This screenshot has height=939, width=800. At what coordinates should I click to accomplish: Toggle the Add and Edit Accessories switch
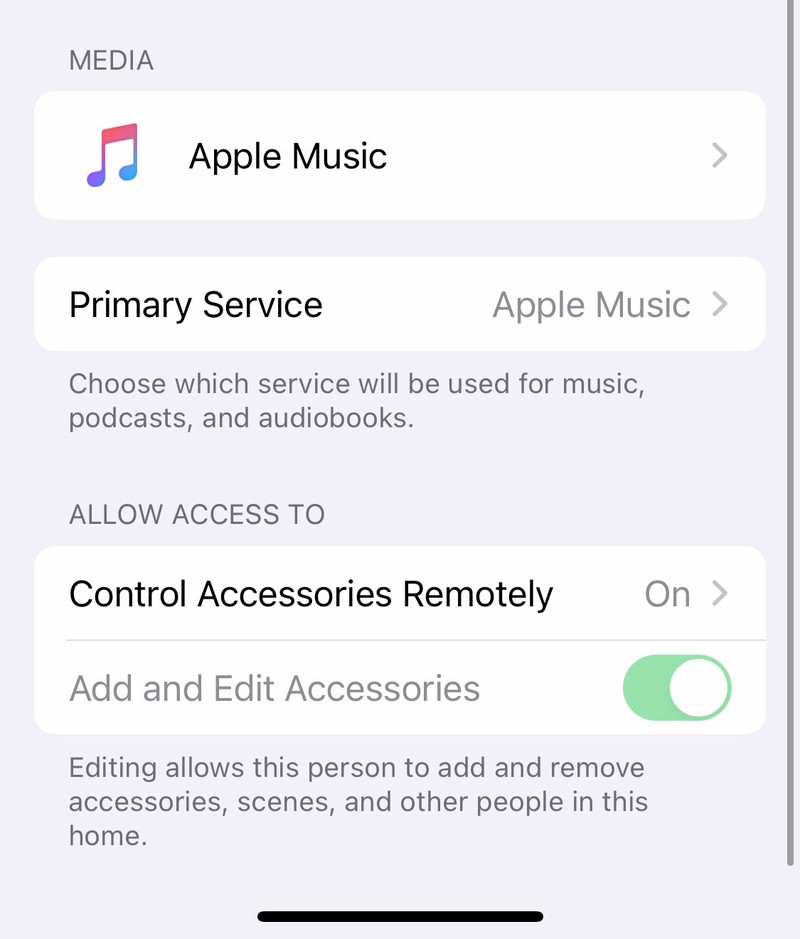pos(677,688)
